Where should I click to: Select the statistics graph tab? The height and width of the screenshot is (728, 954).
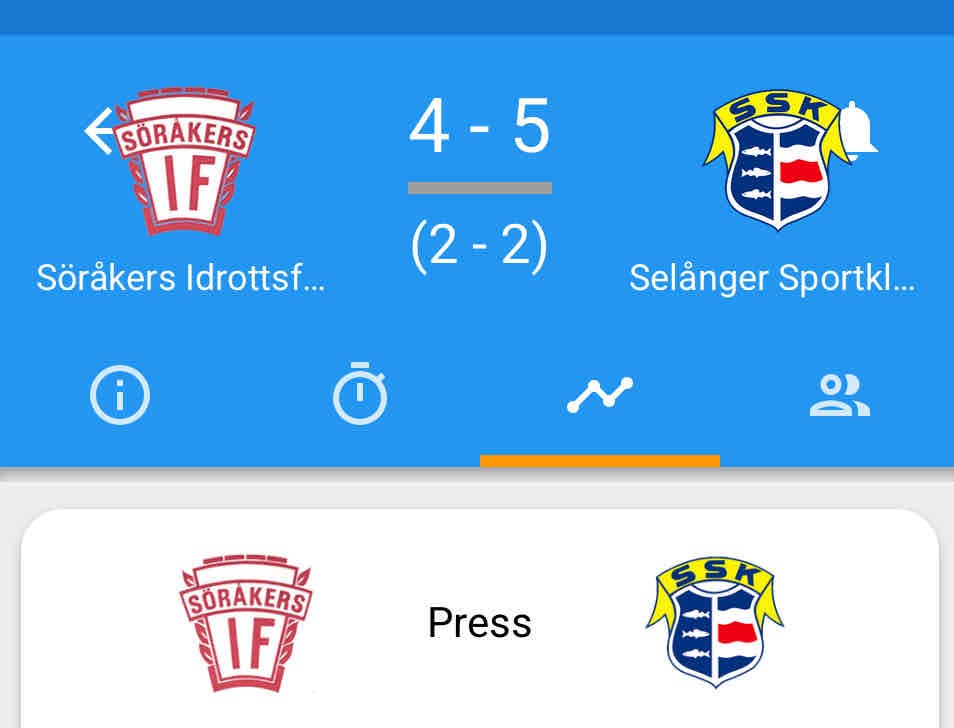tap(599, 396)
